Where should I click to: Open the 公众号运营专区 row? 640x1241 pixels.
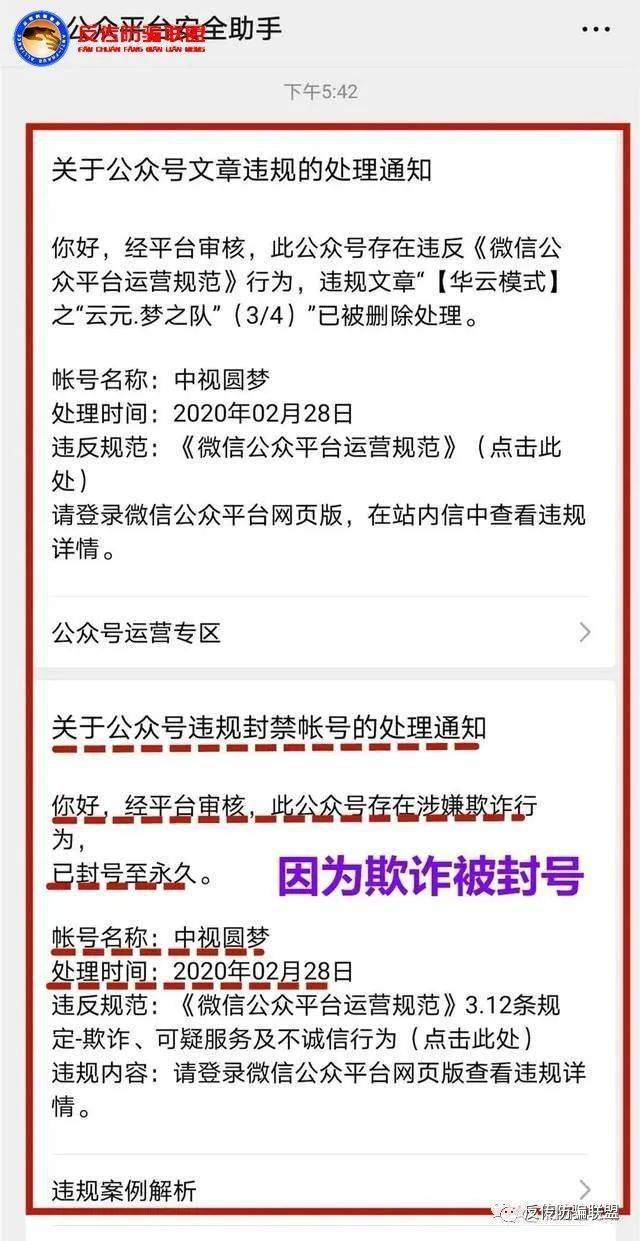[320, 632]
